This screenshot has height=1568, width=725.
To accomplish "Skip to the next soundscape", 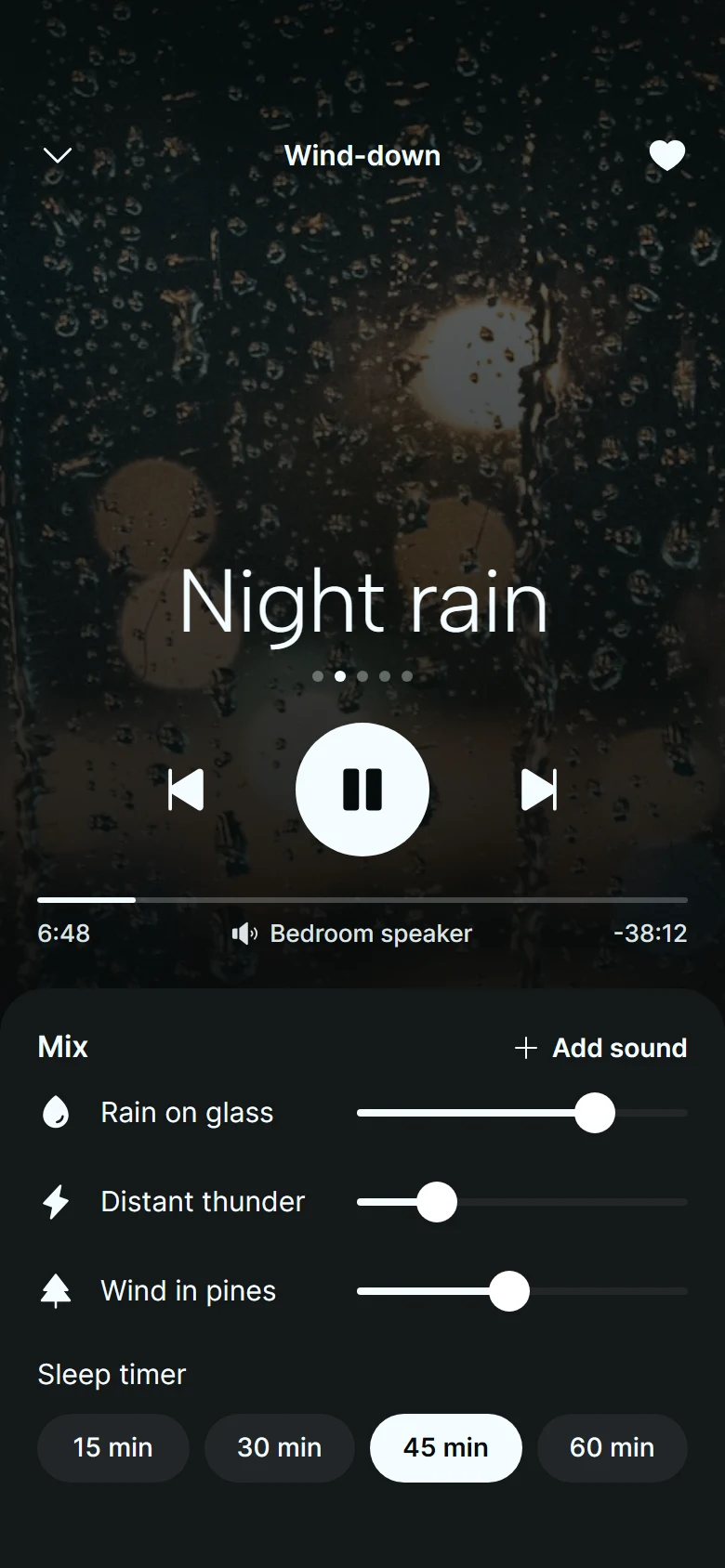I will coord(539,790).
